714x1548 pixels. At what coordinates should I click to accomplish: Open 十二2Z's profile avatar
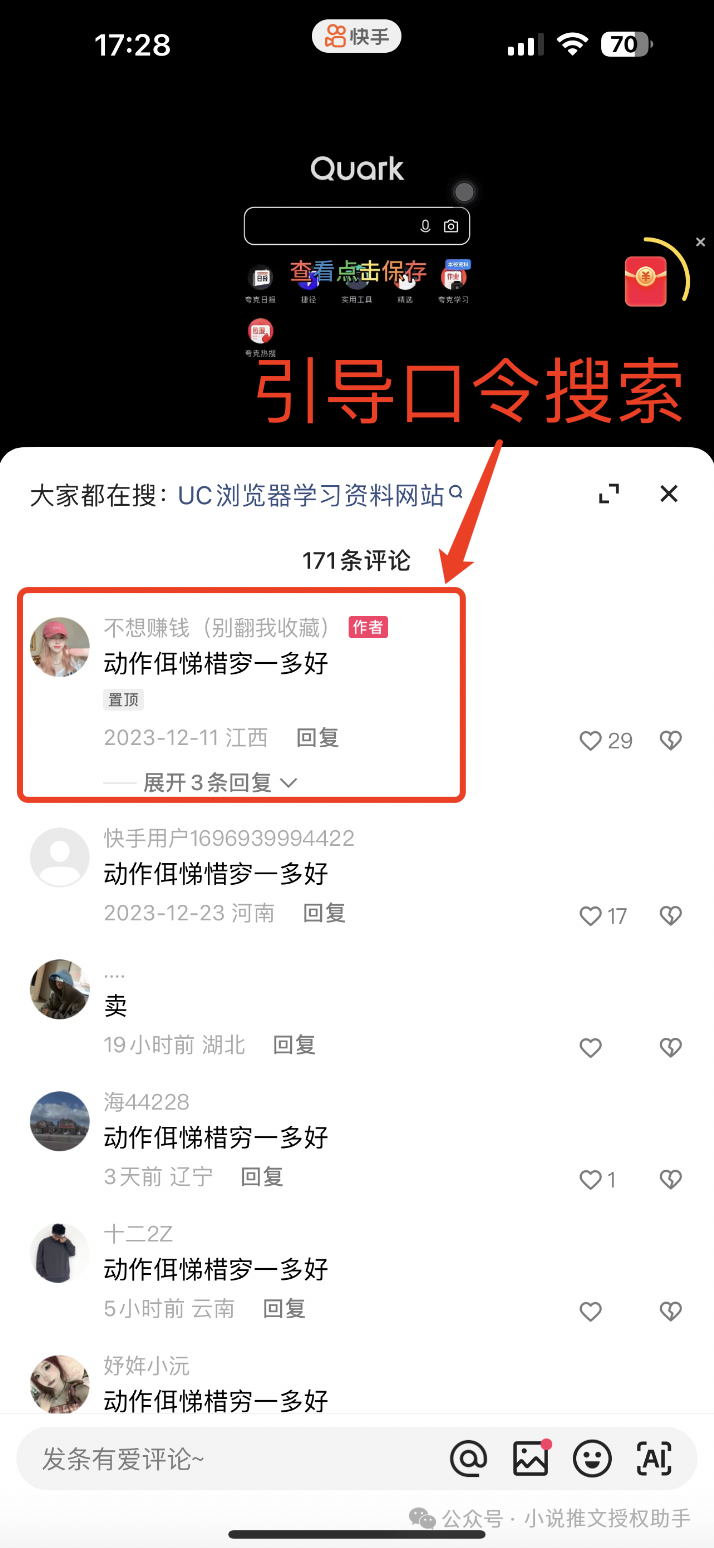pos(60,1252)
